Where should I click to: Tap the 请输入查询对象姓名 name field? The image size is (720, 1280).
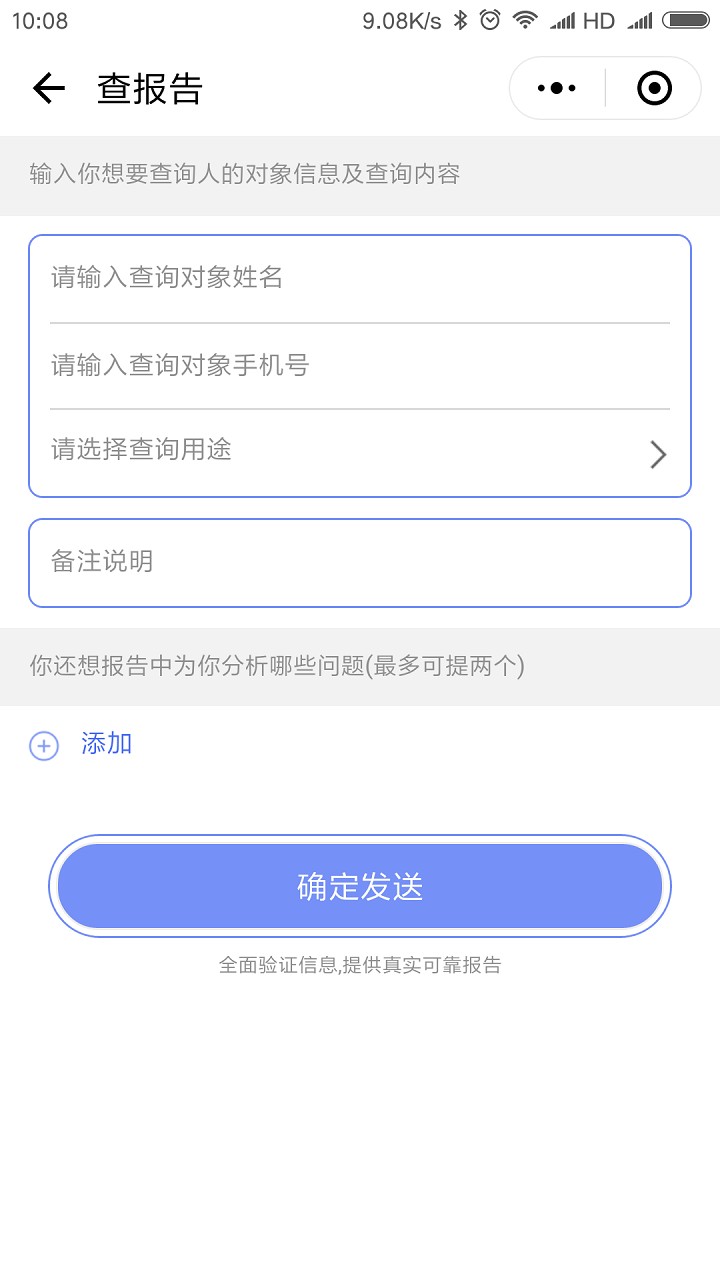click(360, 278)
